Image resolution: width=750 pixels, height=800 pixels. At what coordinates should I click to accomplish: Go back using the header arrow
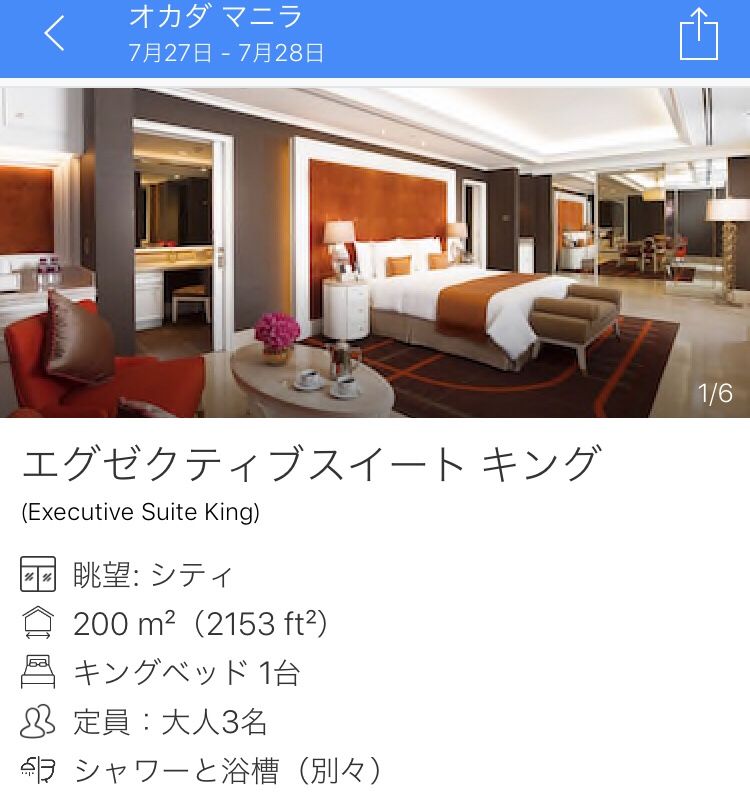[54, 33]
